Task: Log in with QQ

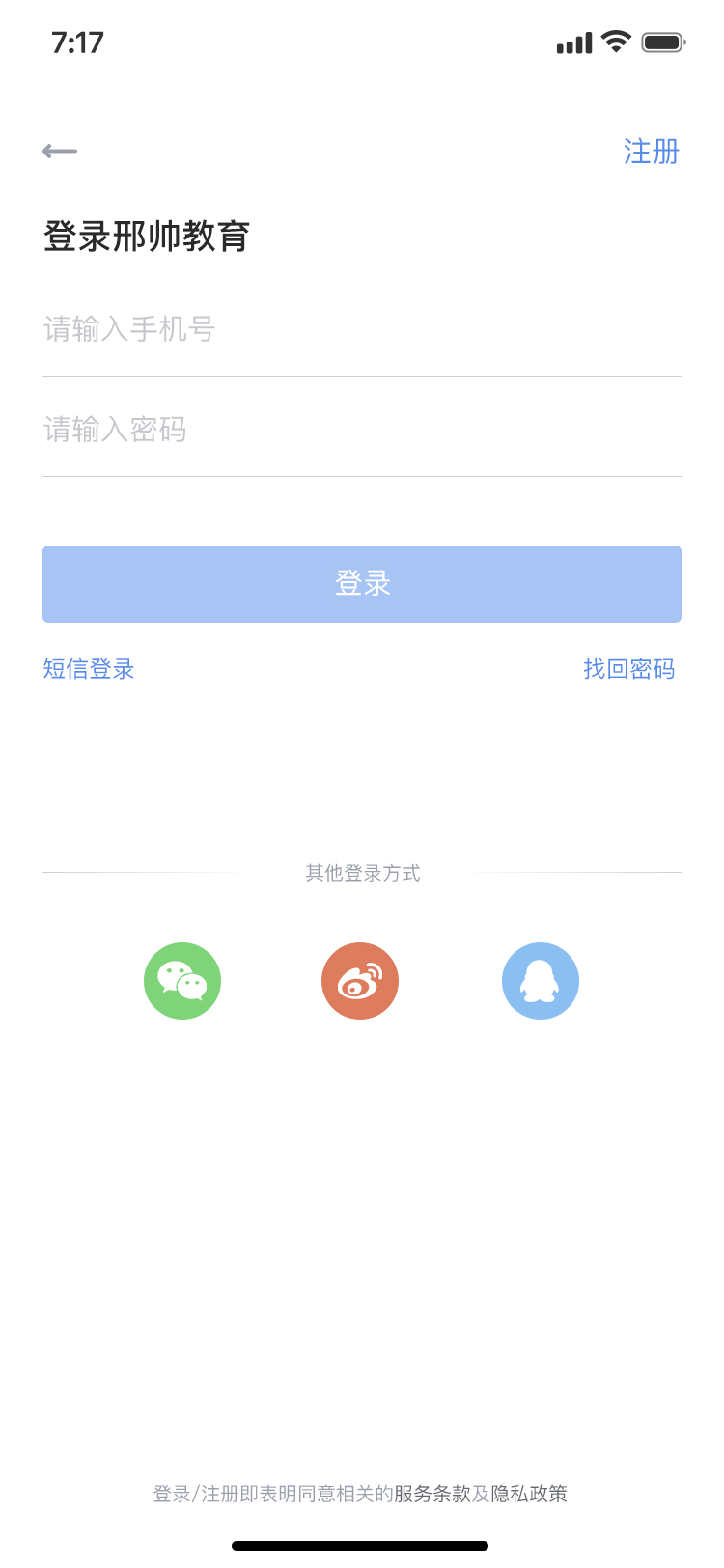Action: click(x=541, y=981)
